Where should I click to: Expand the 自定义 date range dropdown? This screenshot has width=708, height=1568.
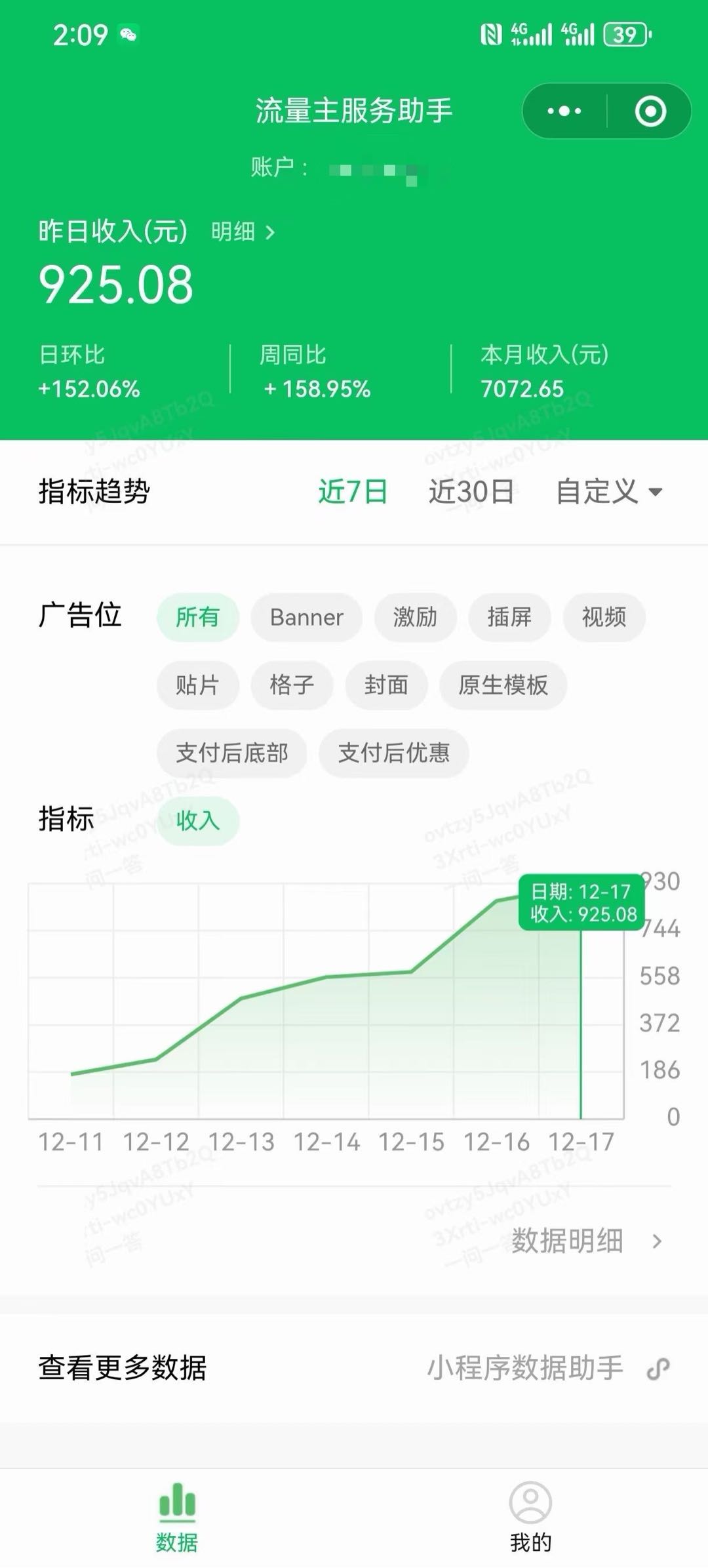pos(609,491)
